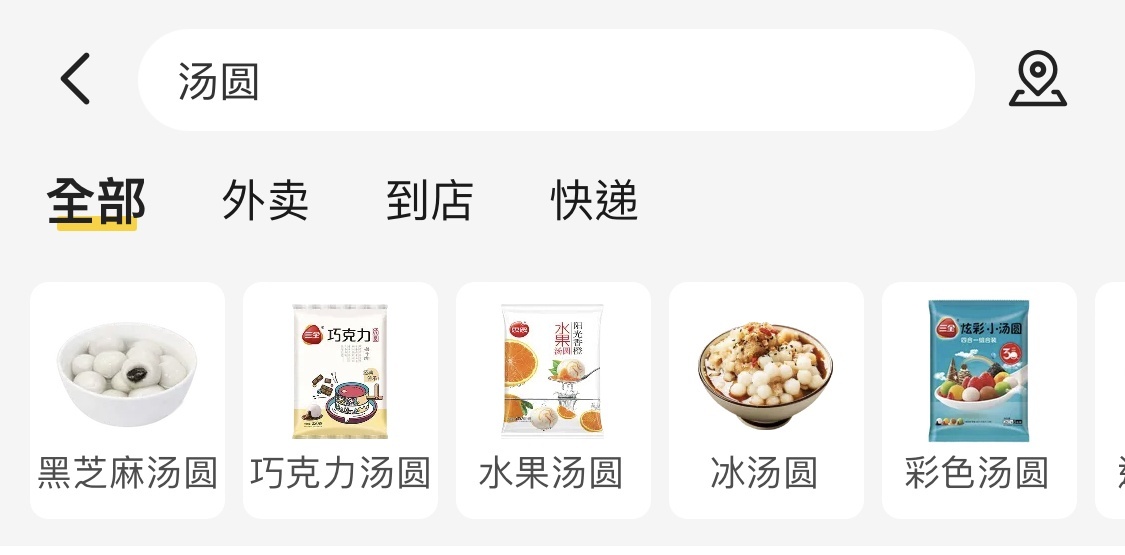Switch to the 到店 tab
Viewport: 1125px width, 555px height.
tap(429, 201)
